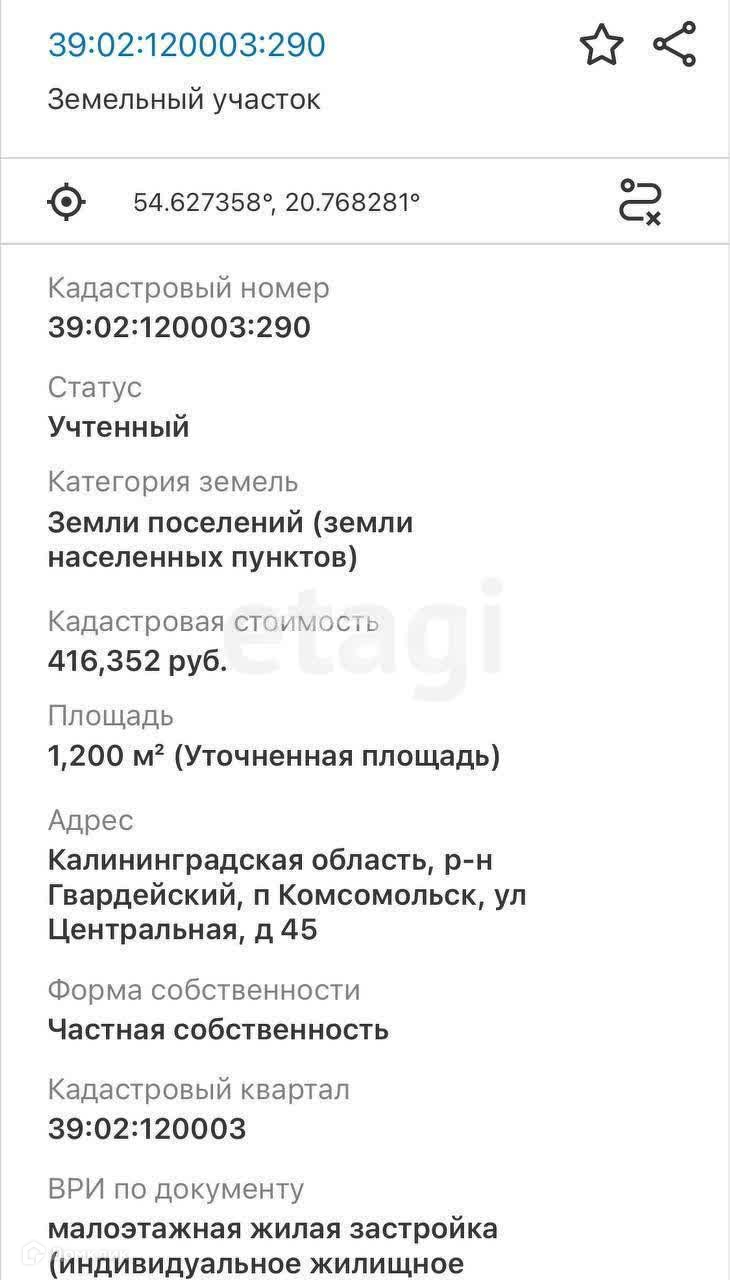Open cadastral number link 39:02:120003:290
Screen dimensions: 730x1280
(x=187, y=45)
